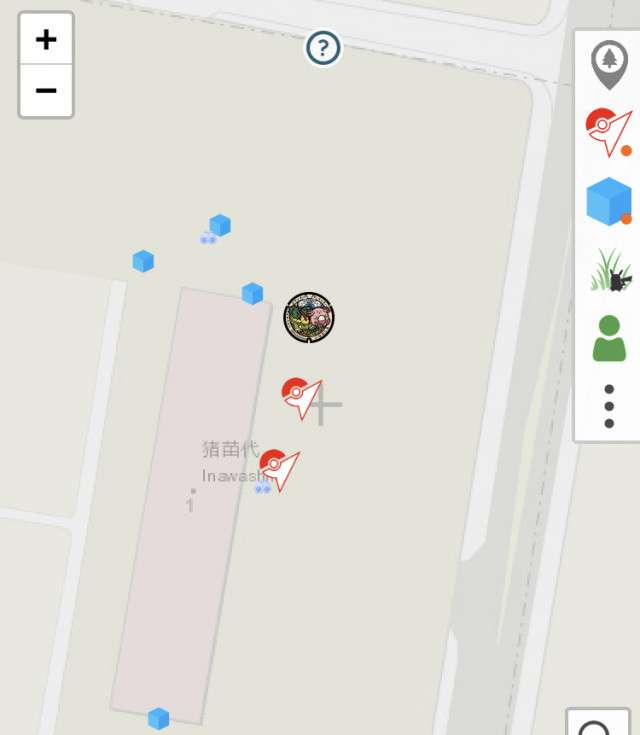Toggle the tree pin nests layer
640x735 pixels.
click(x=609, y=65)
